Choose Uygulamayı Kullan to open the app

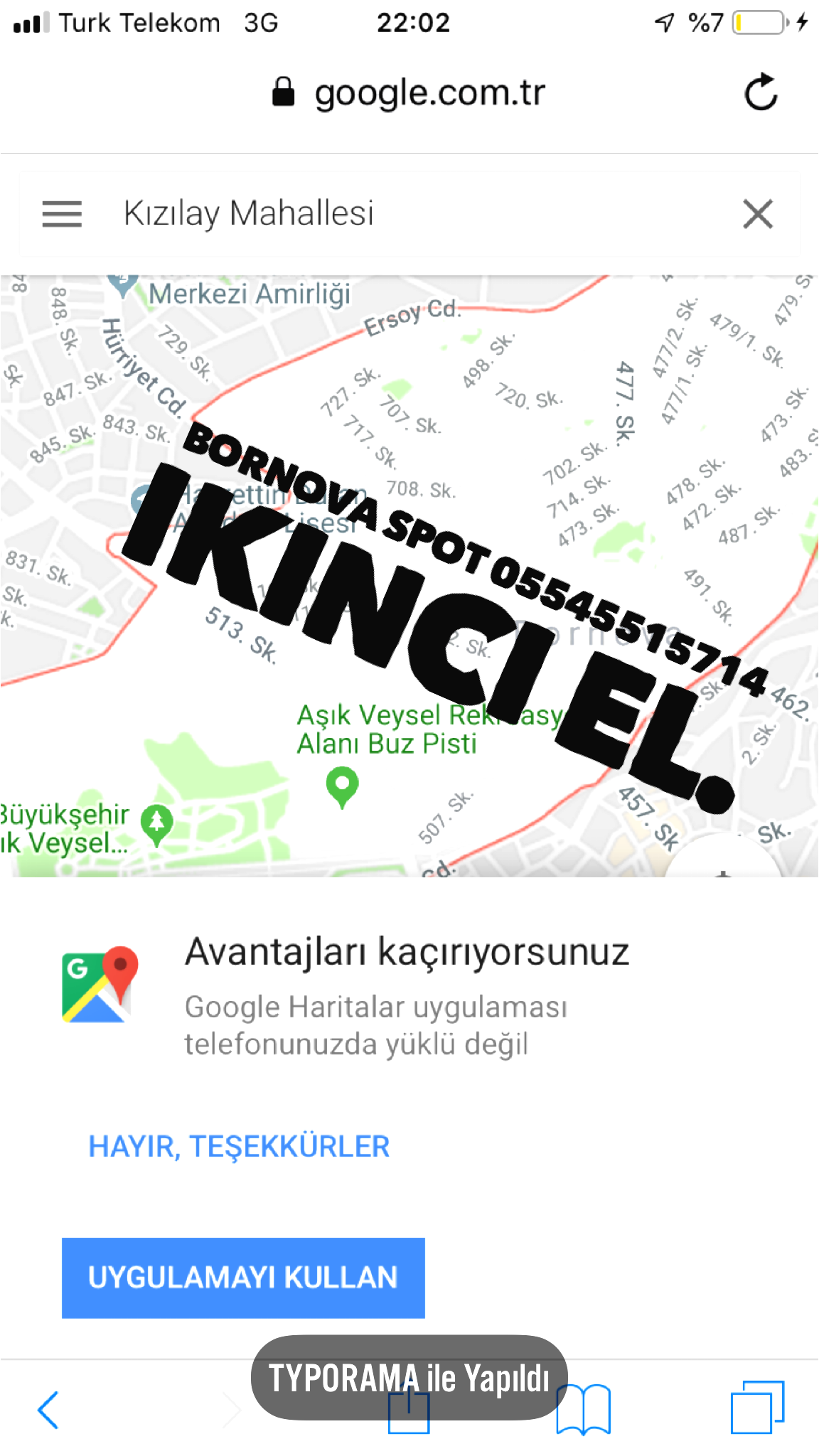pos(243,1278)
